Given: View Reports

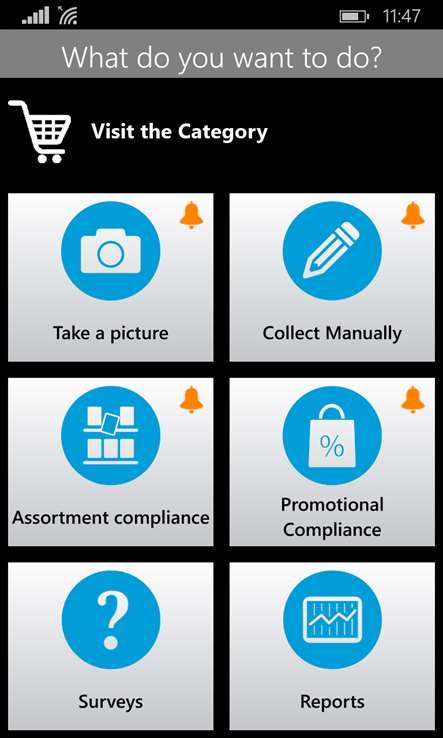Looking at the screenshot, I should 332,646.
